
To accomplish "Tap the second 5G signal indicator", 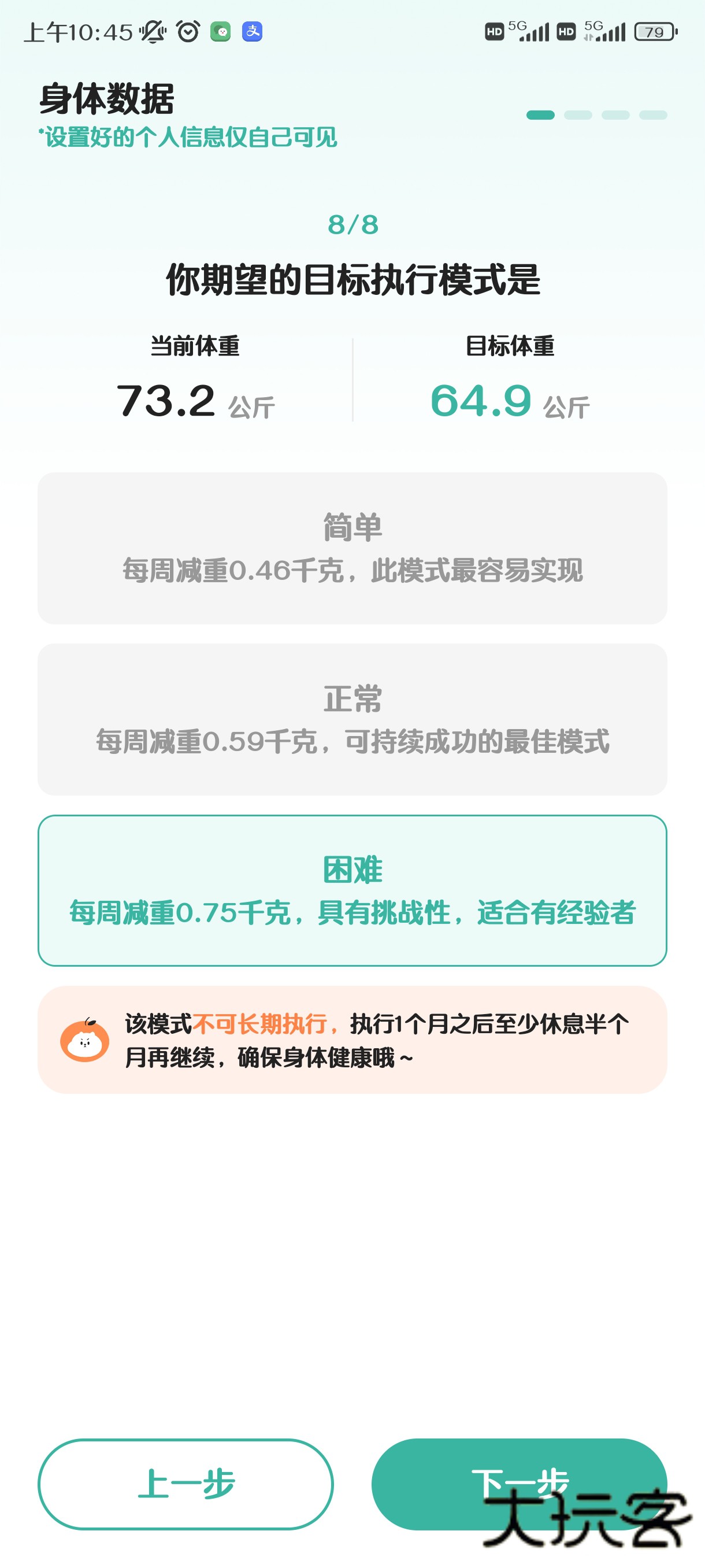I will (606, 32).
